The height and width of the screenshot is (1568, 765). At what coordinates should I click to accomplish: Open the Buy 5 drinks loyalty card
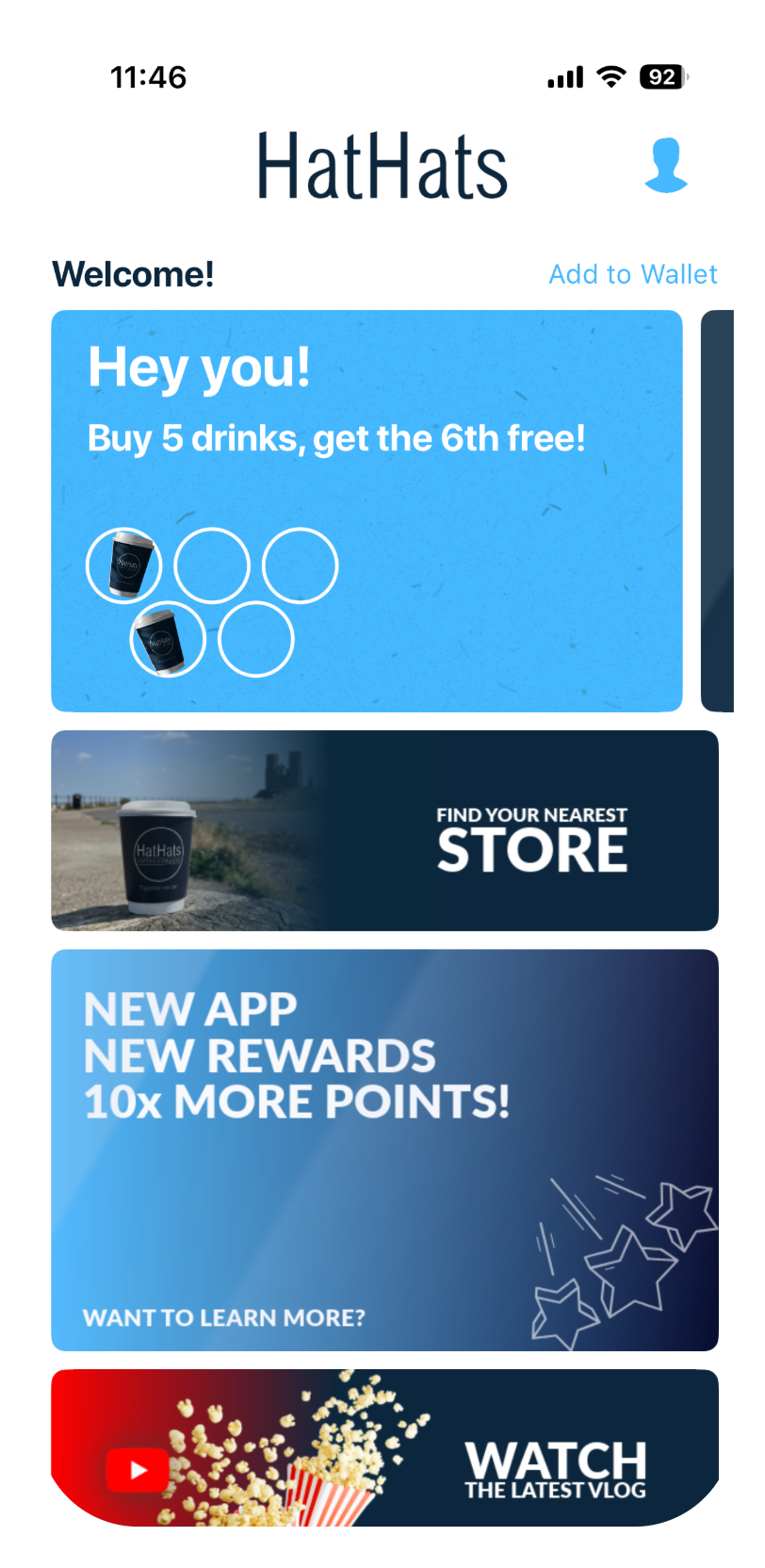[x=366, y=511]
